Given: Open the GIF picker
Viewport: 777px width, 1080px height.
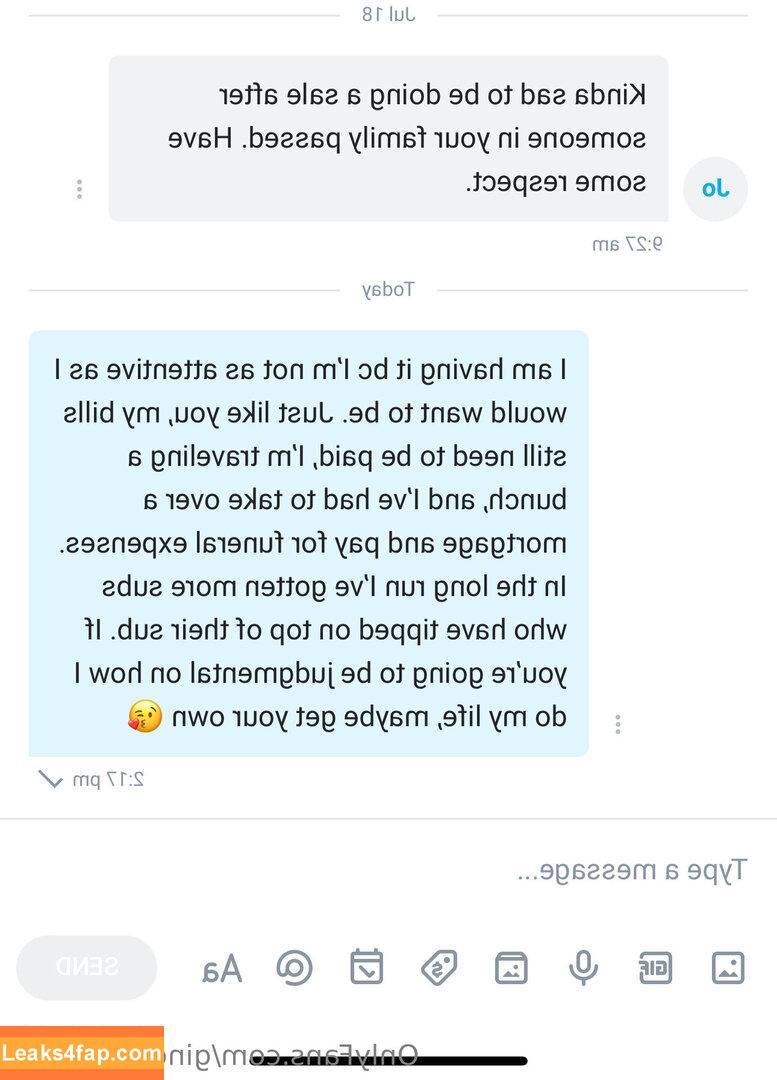Looking at the screenshot, I should pos(656,967).
